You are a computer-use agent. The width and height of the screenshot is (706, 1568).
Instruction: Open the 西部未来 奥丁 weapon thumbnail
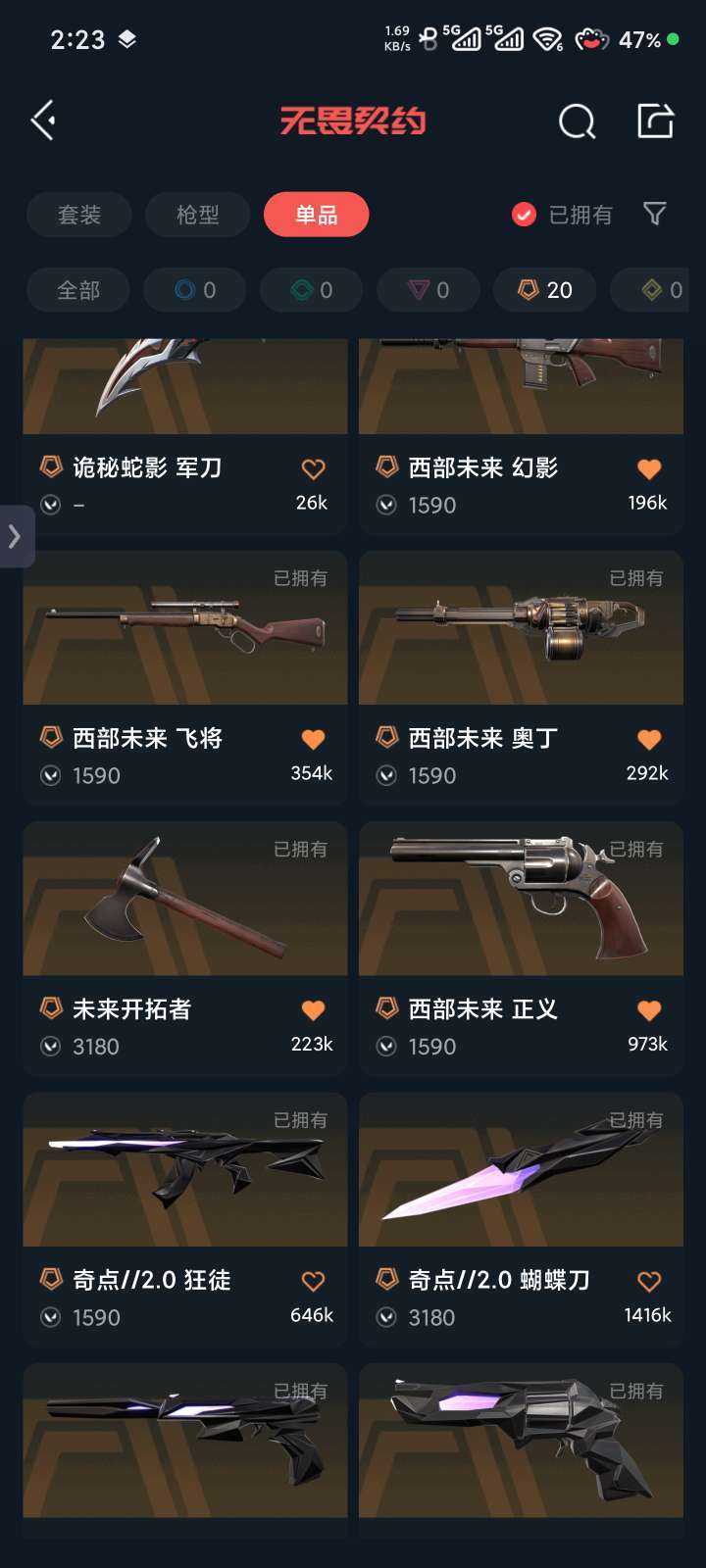click(x=520, y=628)
